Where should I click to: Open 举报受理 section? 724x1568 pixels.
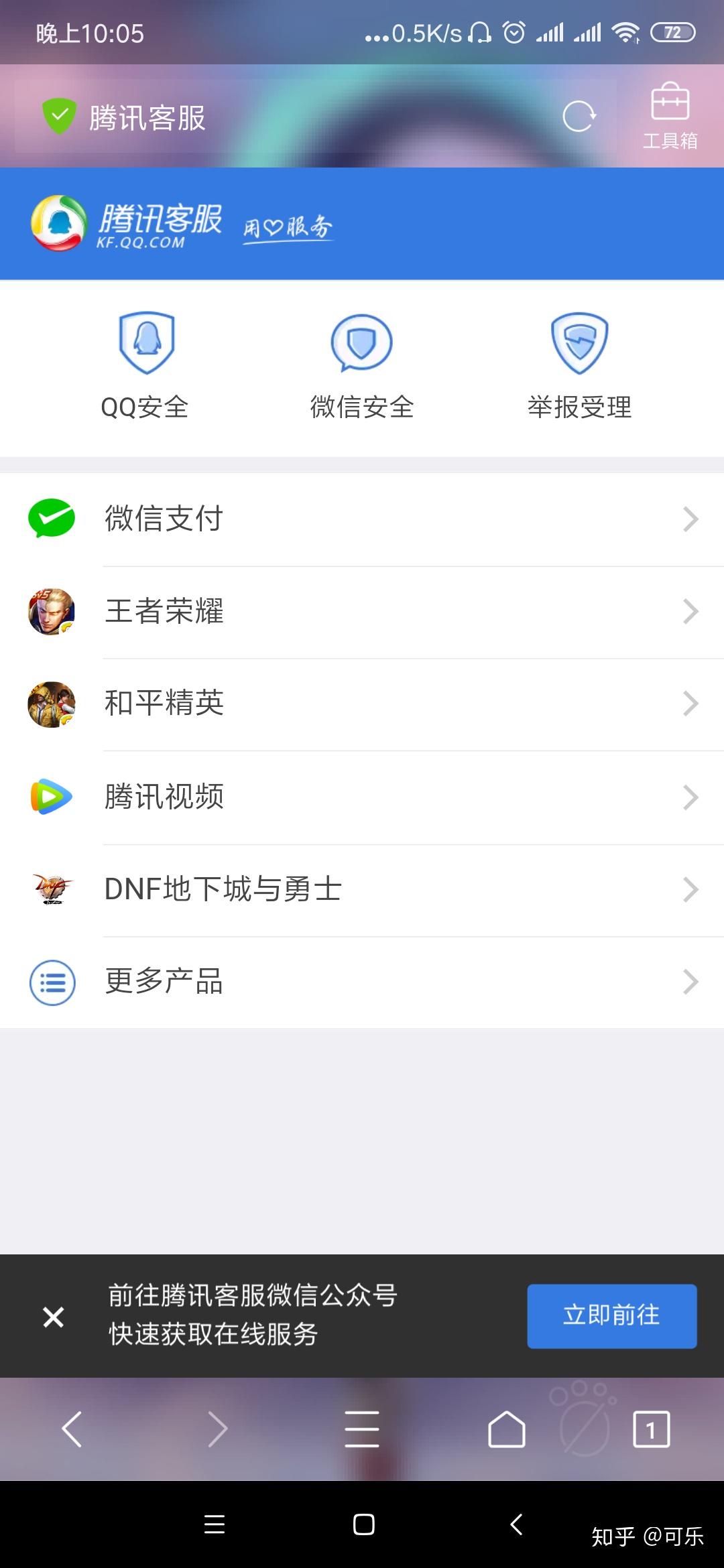[x=579, y=366]
